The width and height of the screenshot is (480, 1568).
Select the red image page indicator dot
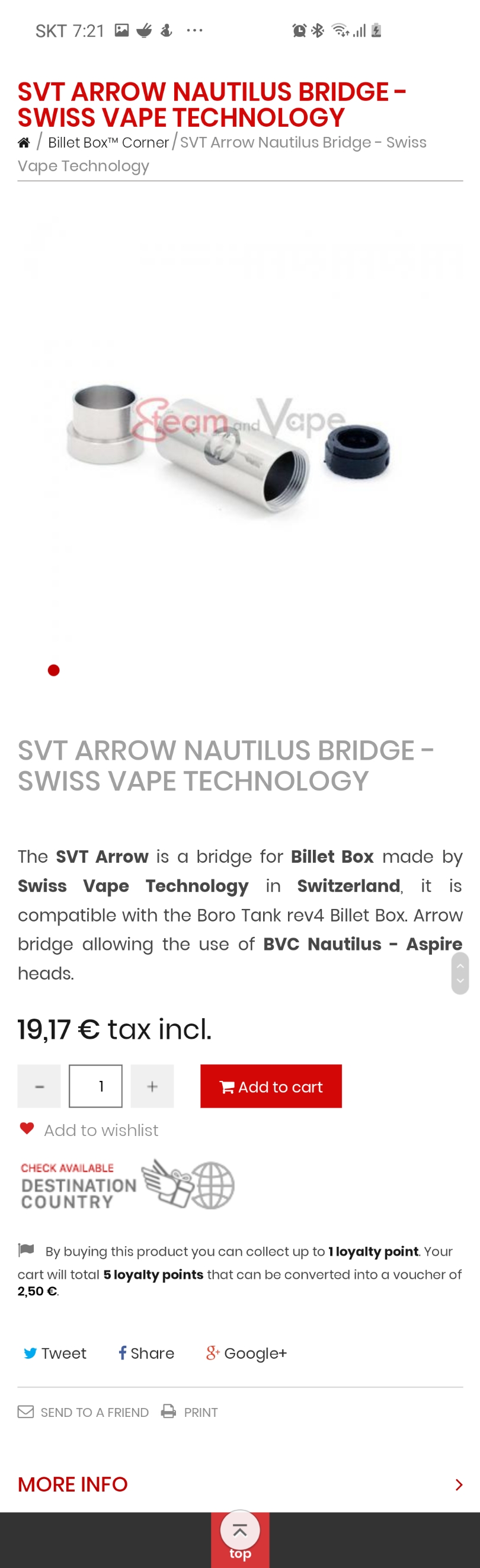tap(53, 670)
